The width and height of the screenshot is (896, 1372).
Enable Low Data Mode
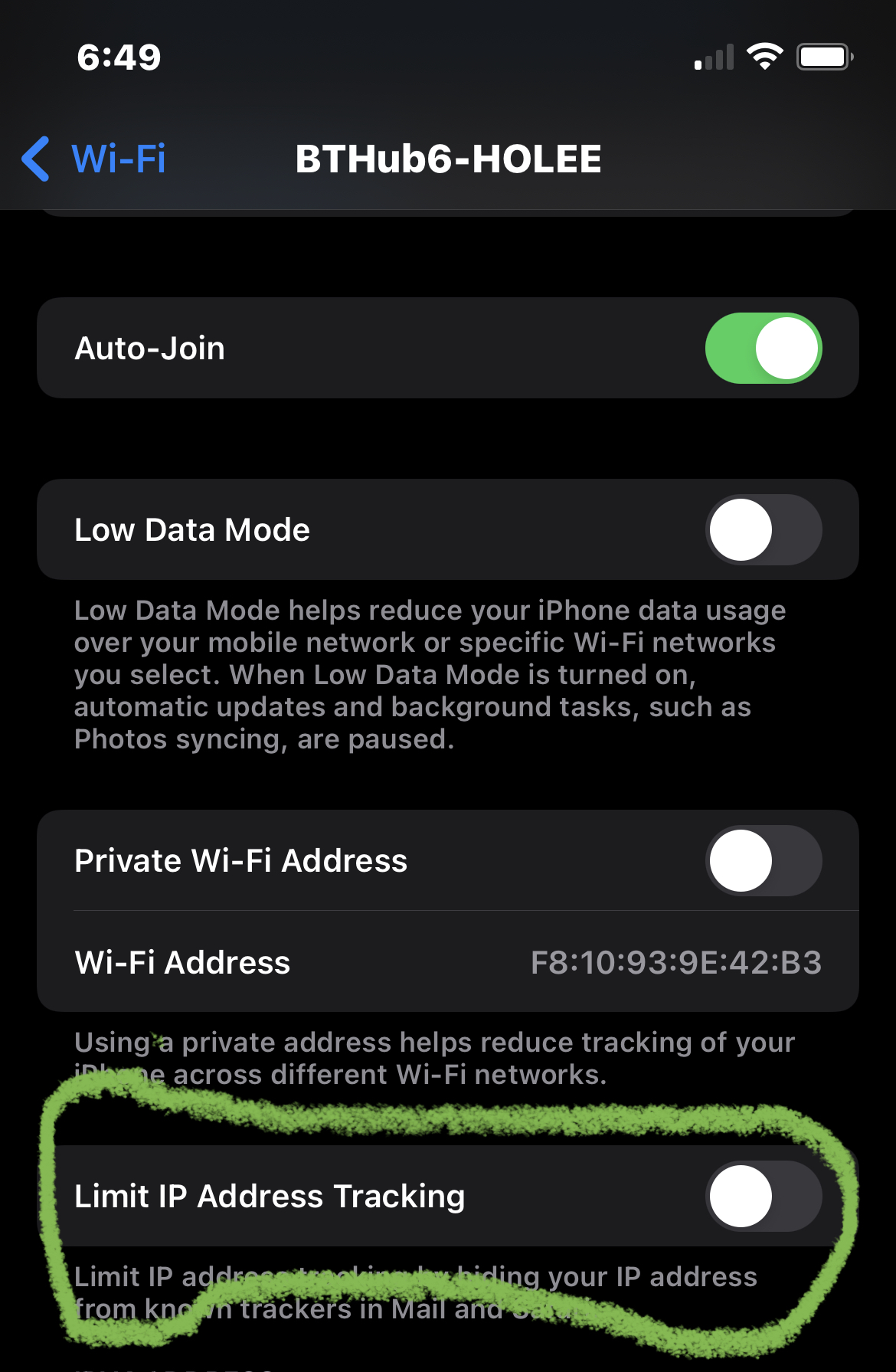coord(763,530)
